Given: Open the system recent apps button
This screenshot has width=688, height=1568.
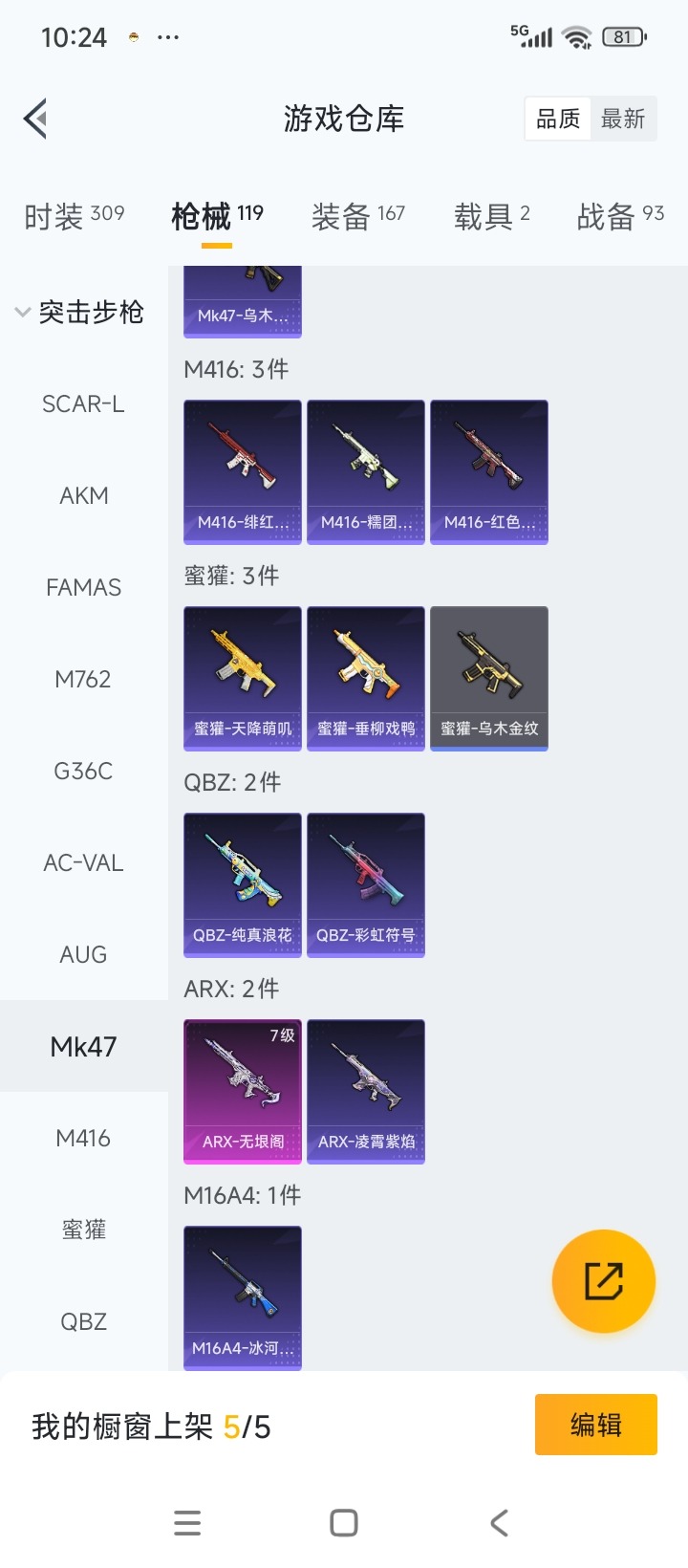Looking at the screenshot, I should click(x=187, y=1523).
